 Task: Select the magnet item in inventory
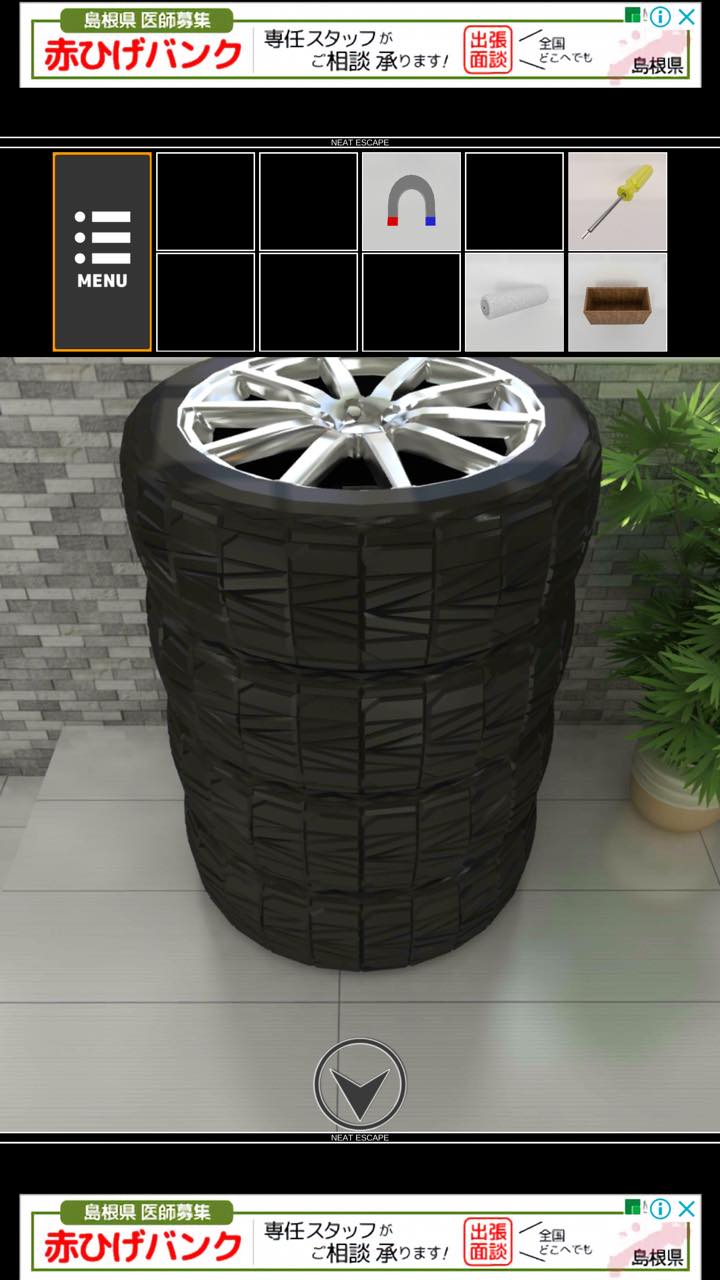click(x=411, y=201)
